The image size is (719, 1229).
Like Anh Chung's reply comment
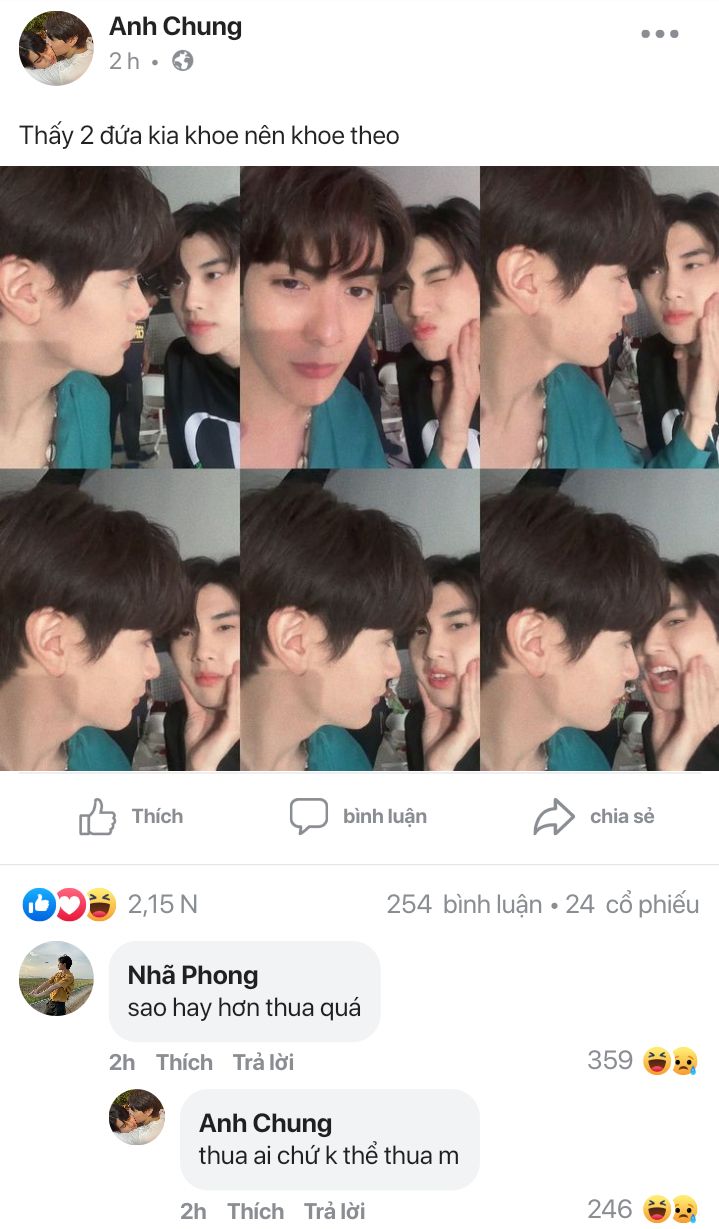point(255,1211)
